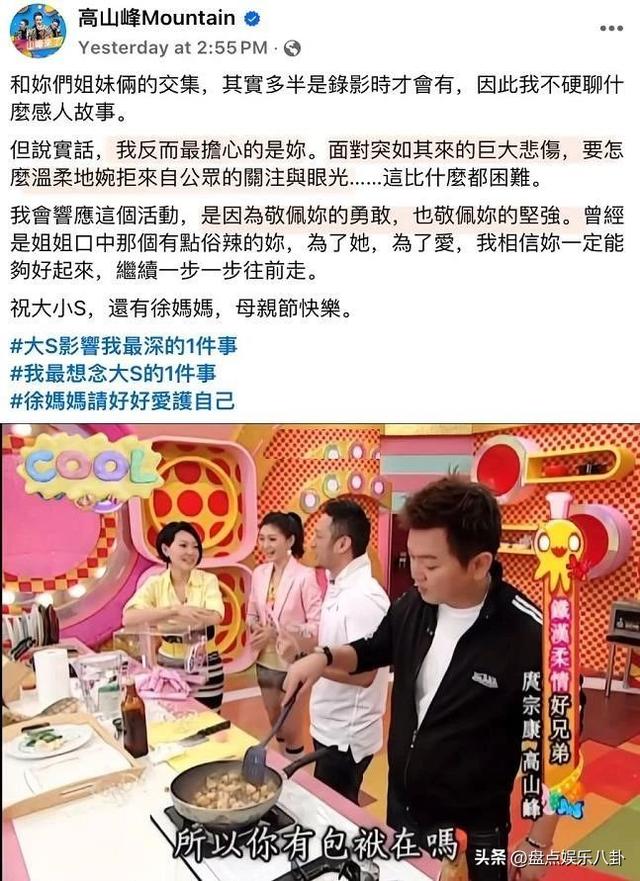Open hashtag #我最想念大S的1件事
Image resolution: width=640 pixels, height=881 pixels.
coord(113,374)
